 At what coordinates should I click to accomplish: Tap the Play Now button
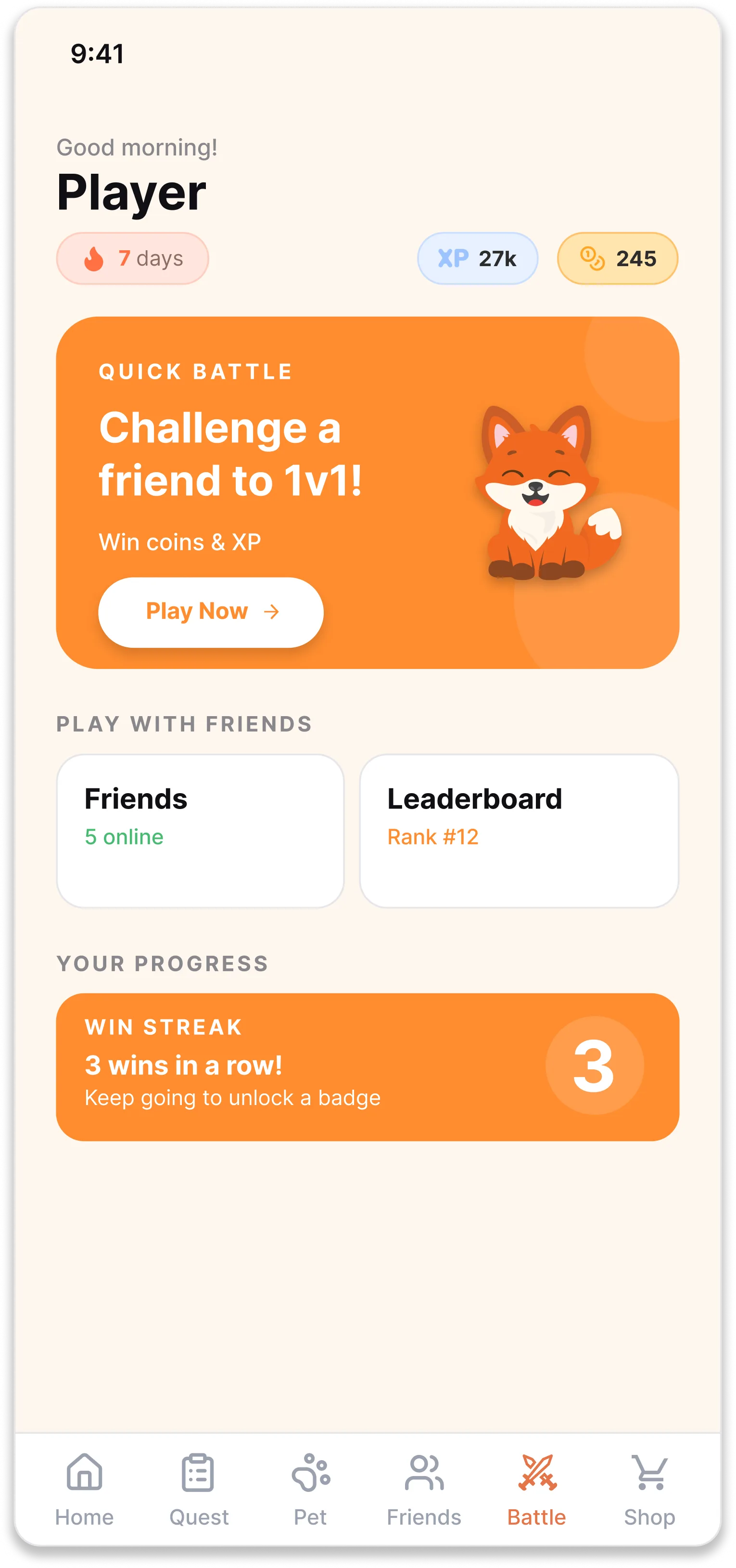211,612
